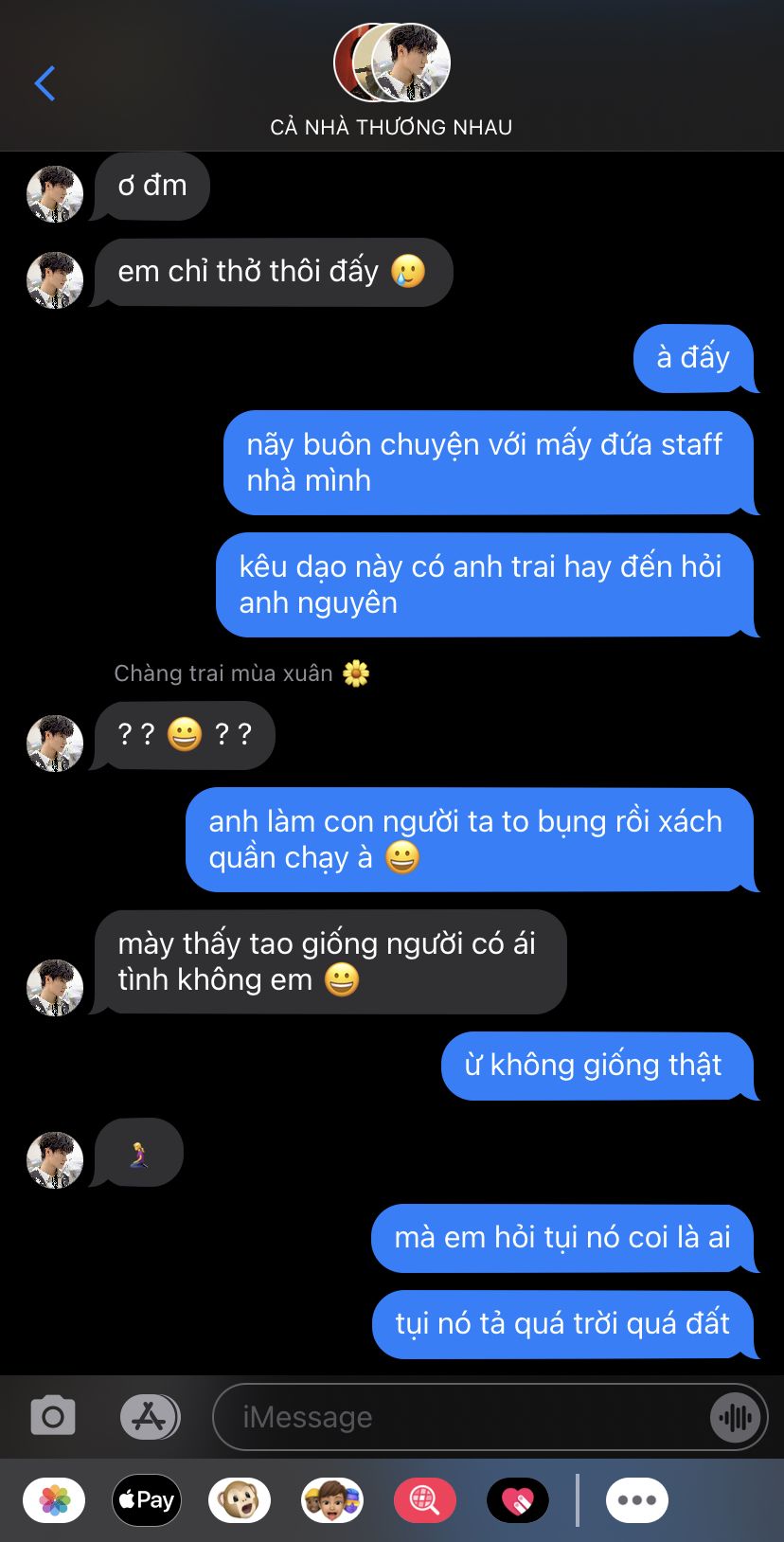Open the Photos app in the drawer
The image size is (784, 1542).
(54, 1500)
